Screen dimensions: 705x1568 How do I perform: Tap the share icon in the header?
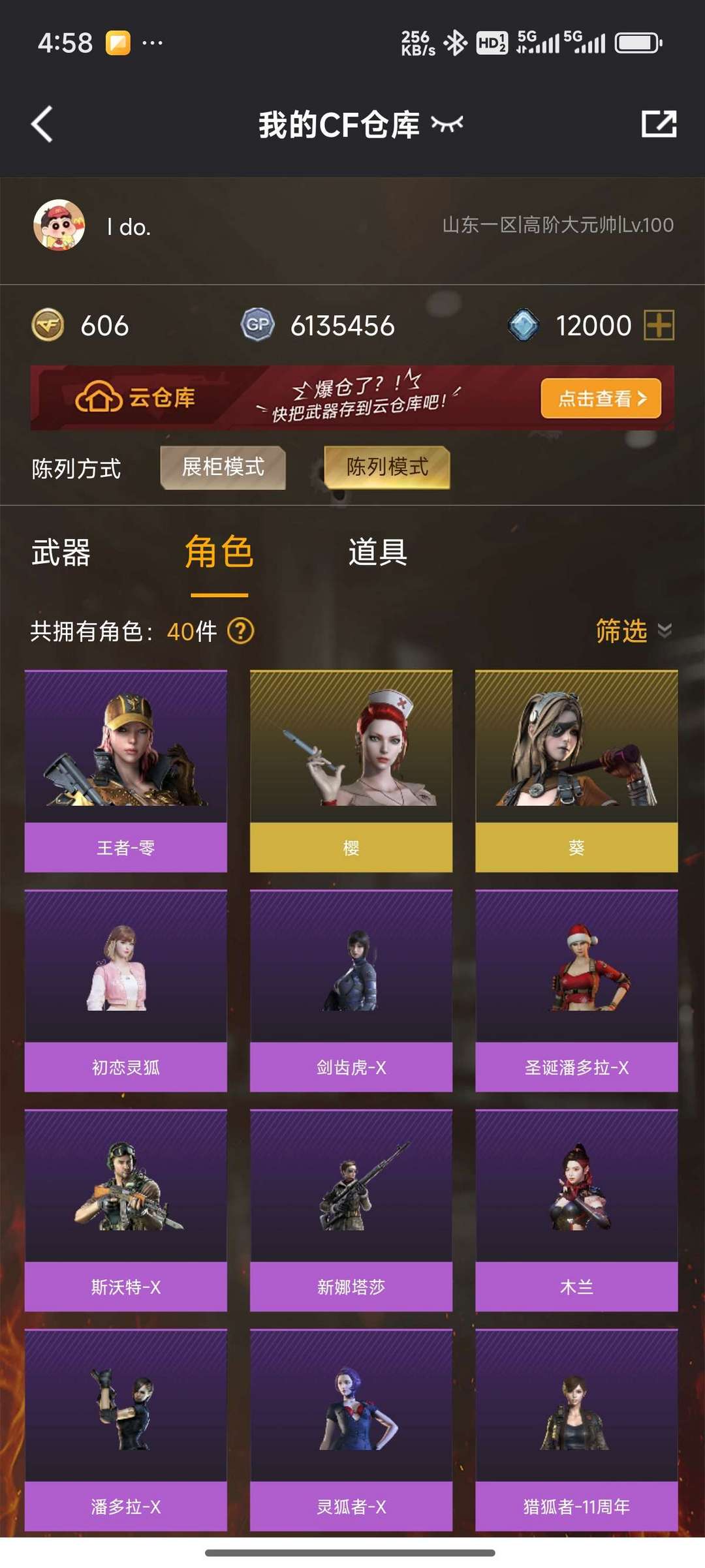(659, 124)
